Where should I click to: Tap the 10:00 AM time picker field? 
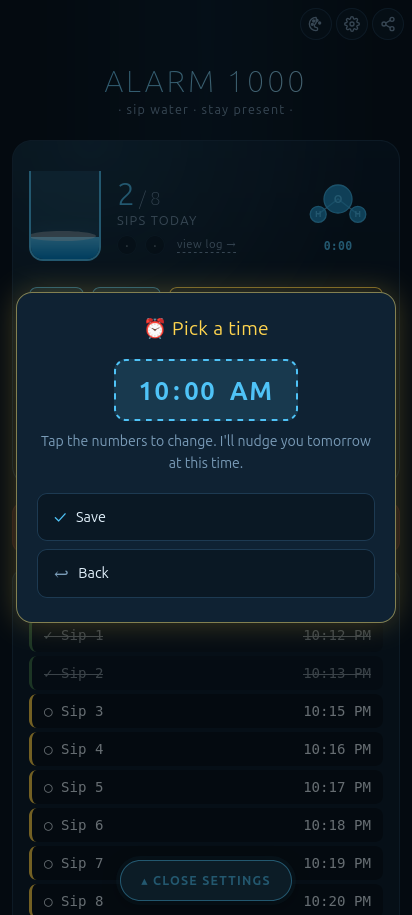206,390
